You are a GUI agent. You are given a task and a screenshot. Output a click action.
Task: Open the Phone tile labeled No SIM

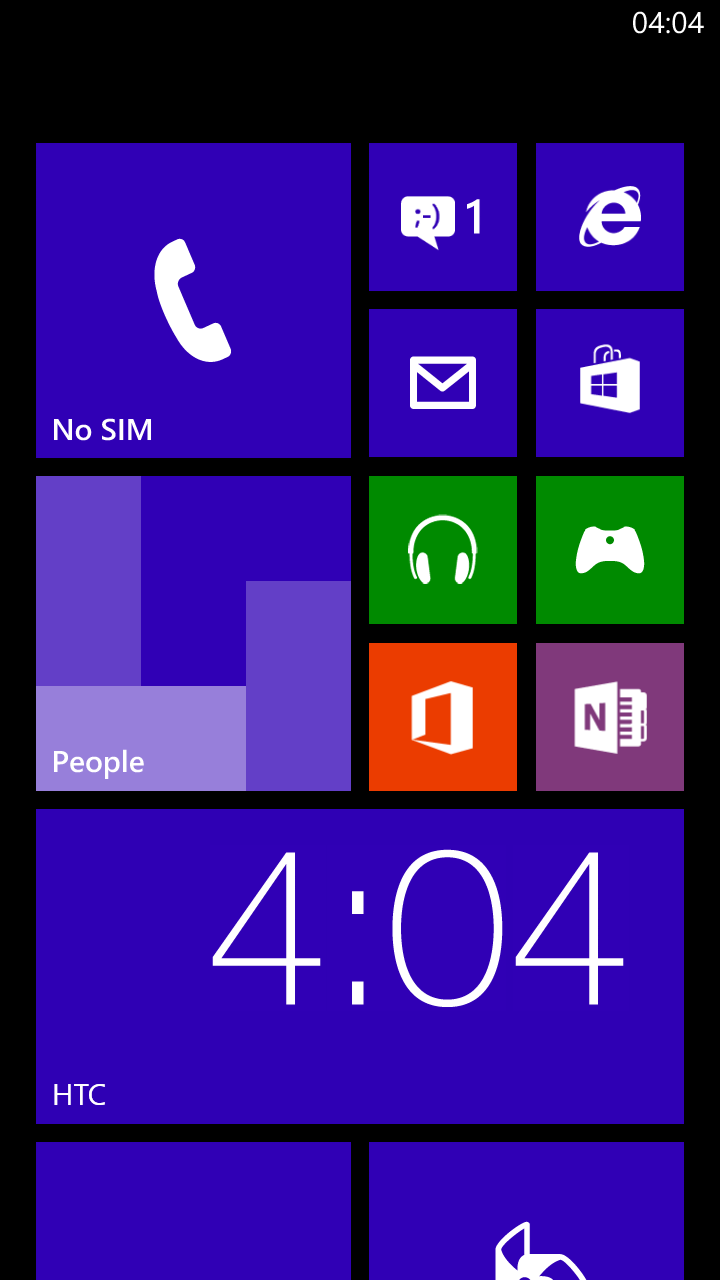tap(193, 300)
